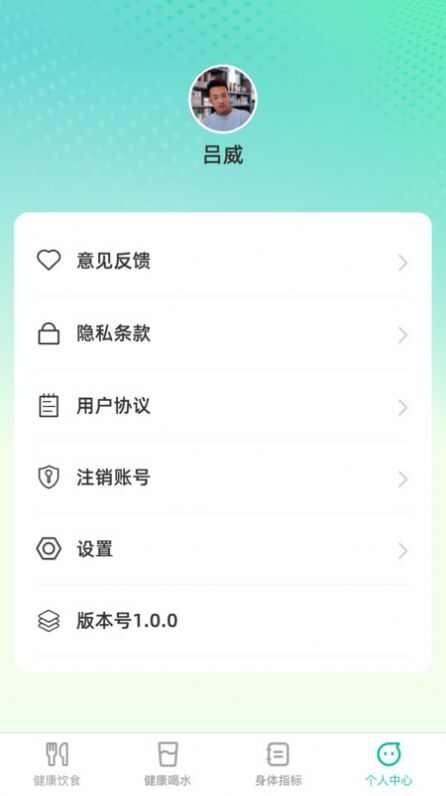446x796 pixels.
Task: Open the 用户协议 user agreement
Action: [223, 406]
